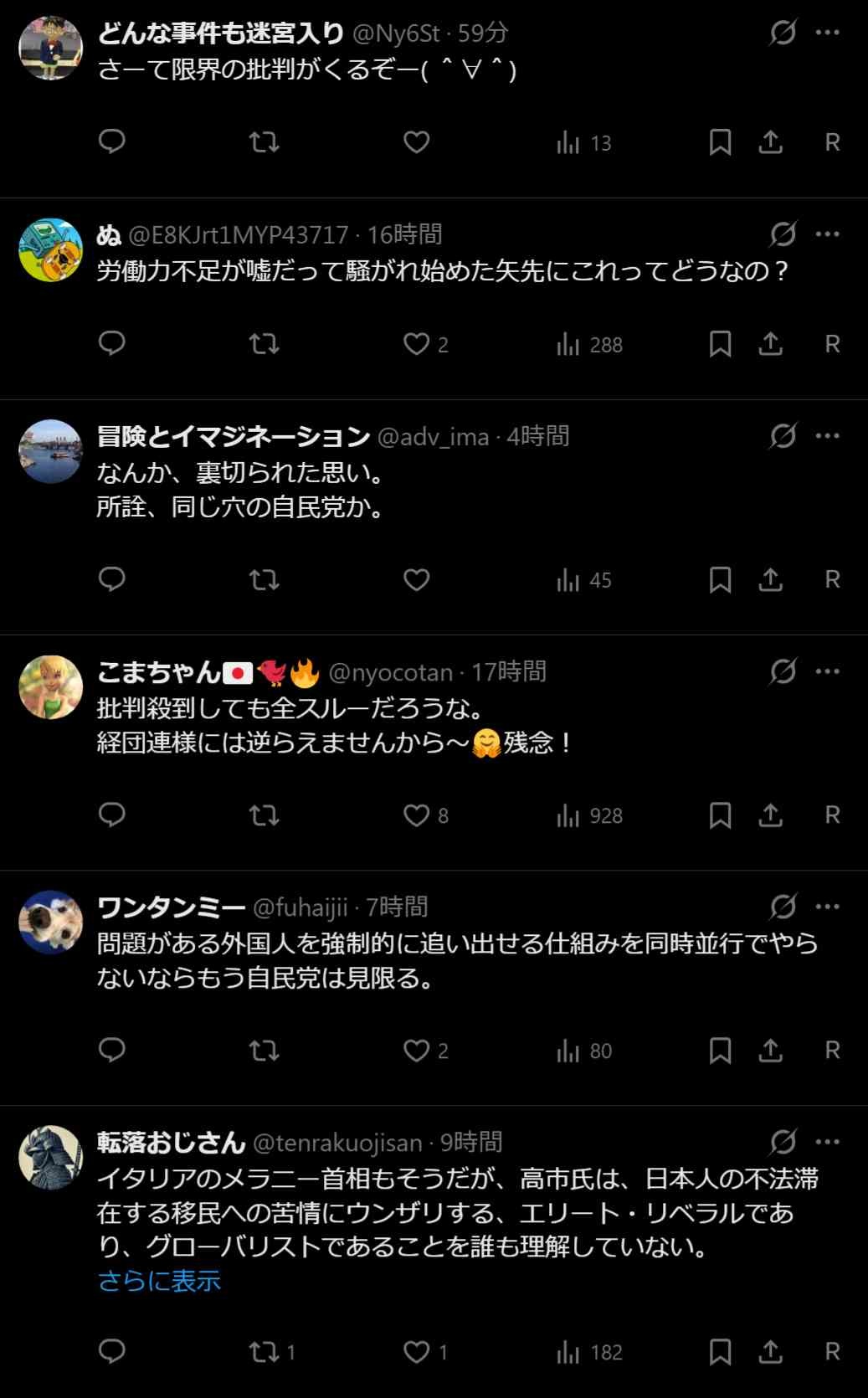Like the post by ぬ
This screenshot has width=868, height=1398.
coord(416,344)
